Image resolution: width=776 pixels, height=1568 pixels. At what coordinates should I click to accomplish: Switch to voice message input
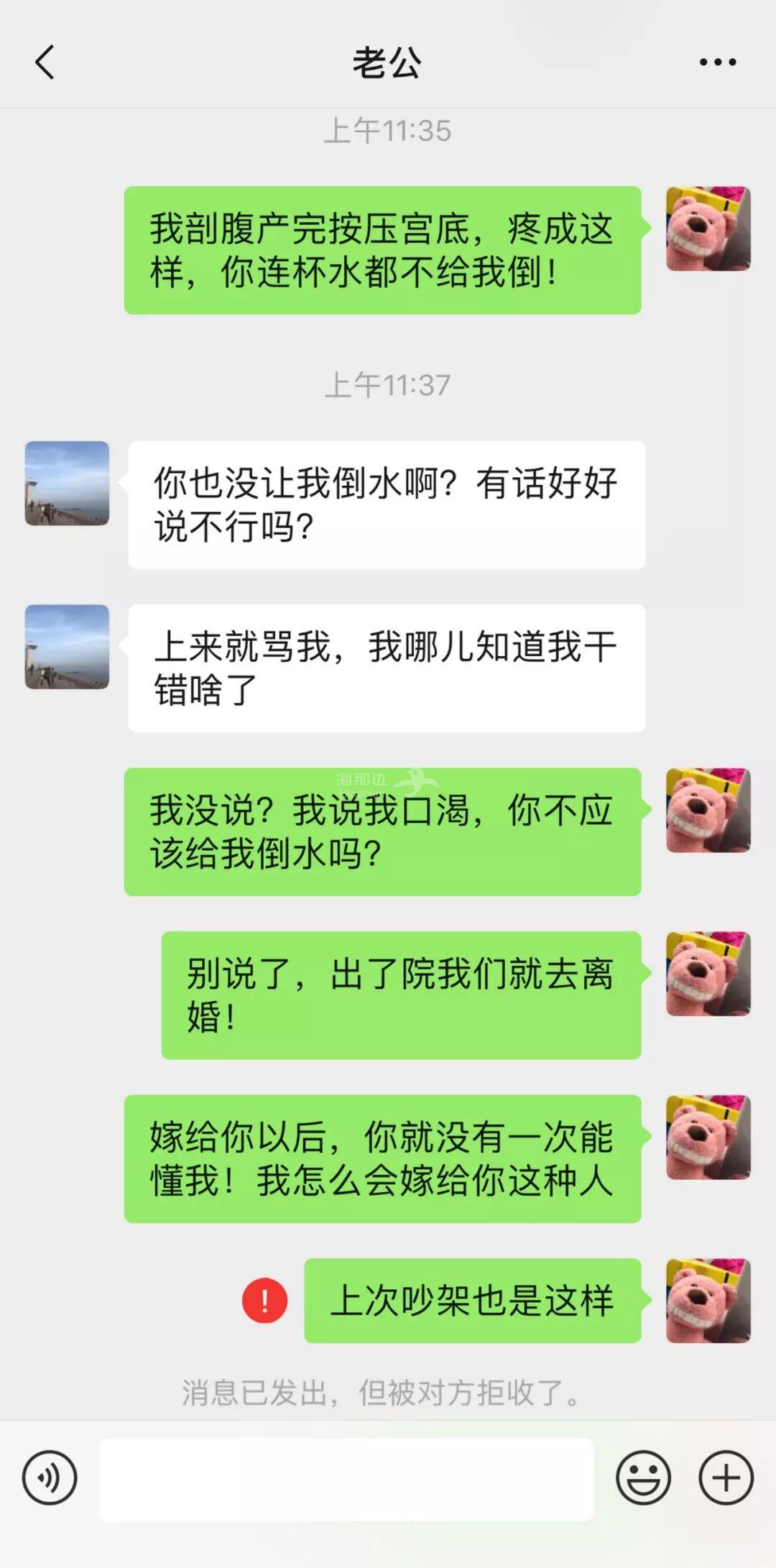click(49, 1478)
